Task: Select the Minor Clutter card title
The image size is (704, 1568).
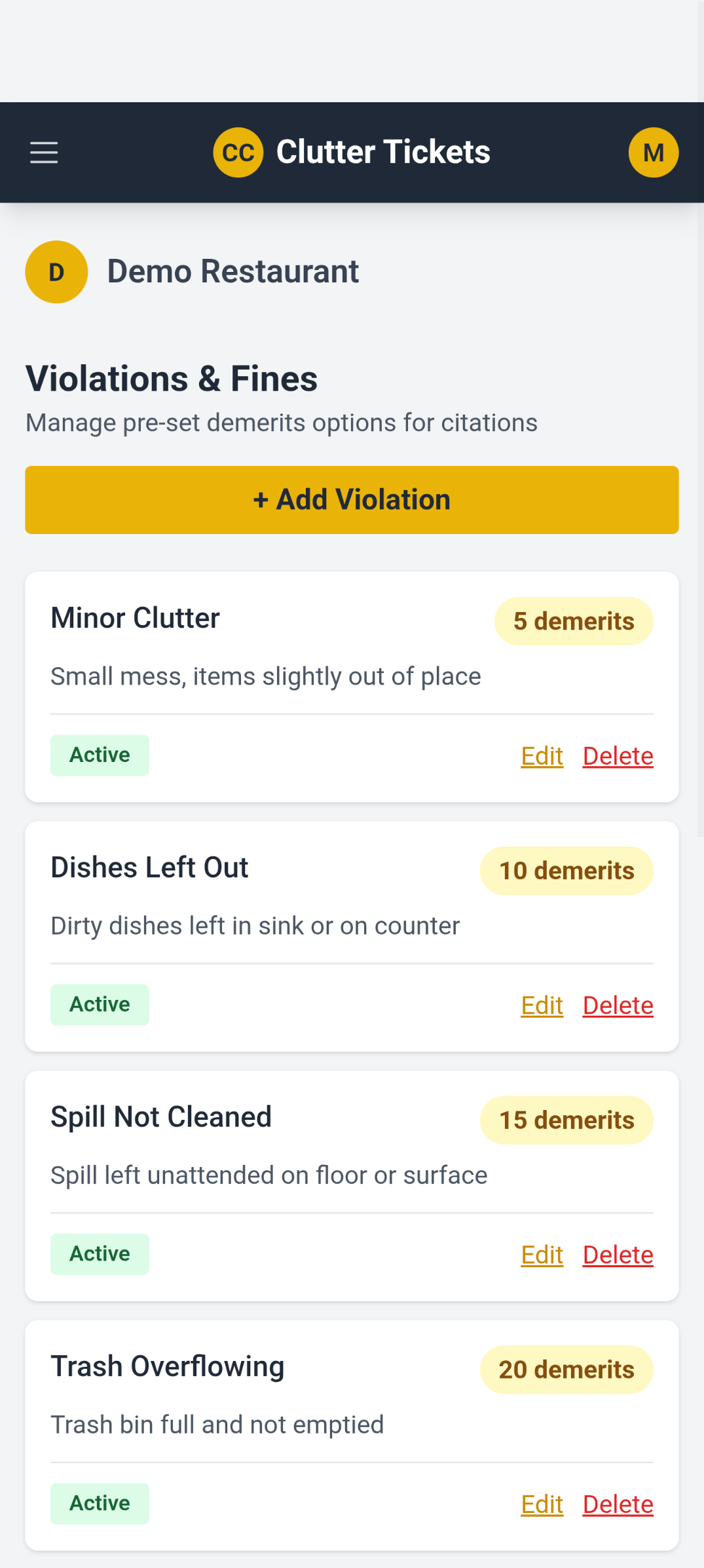Action: [135, 617]
